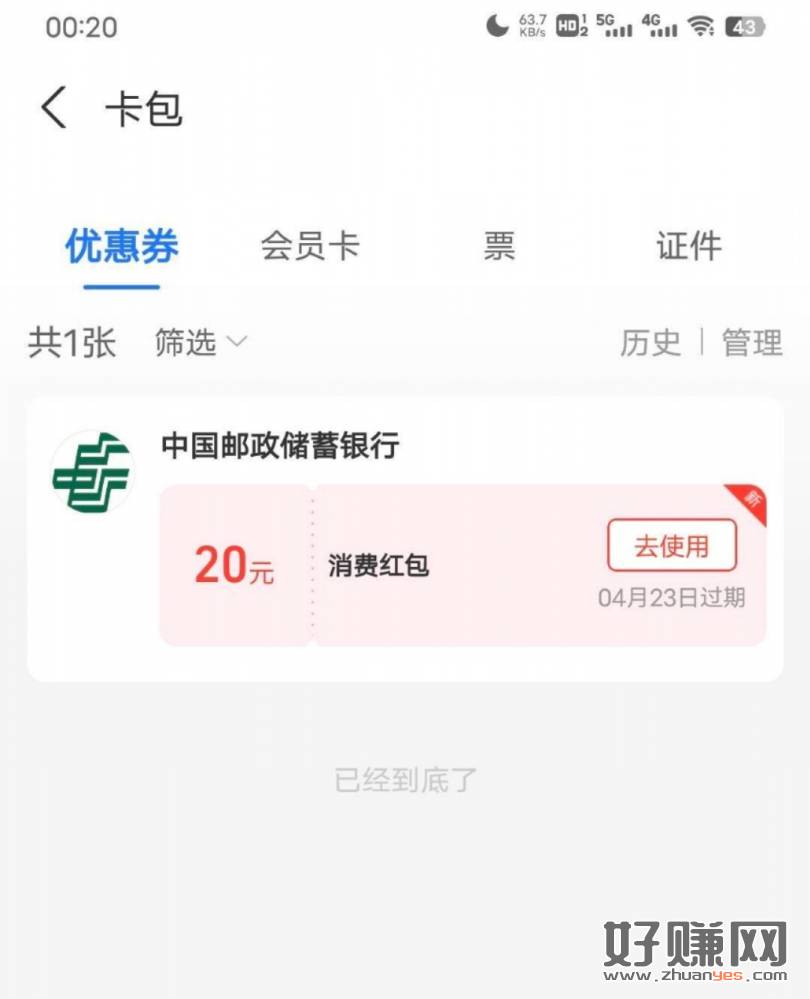Screen dimensions: 810x999
Task: Switch to the 票 tab
Action: 499,246
